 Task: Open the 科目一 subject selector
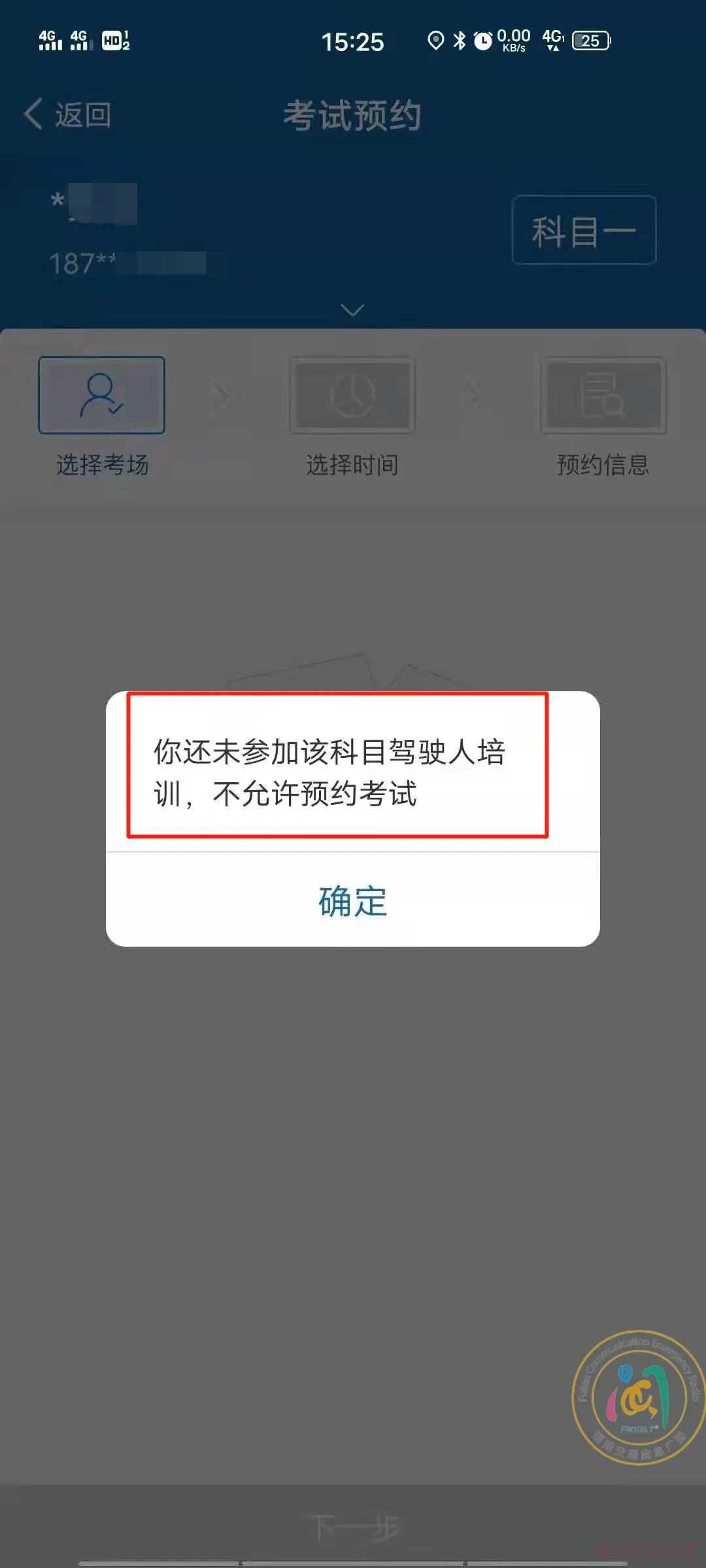(584, 230)
